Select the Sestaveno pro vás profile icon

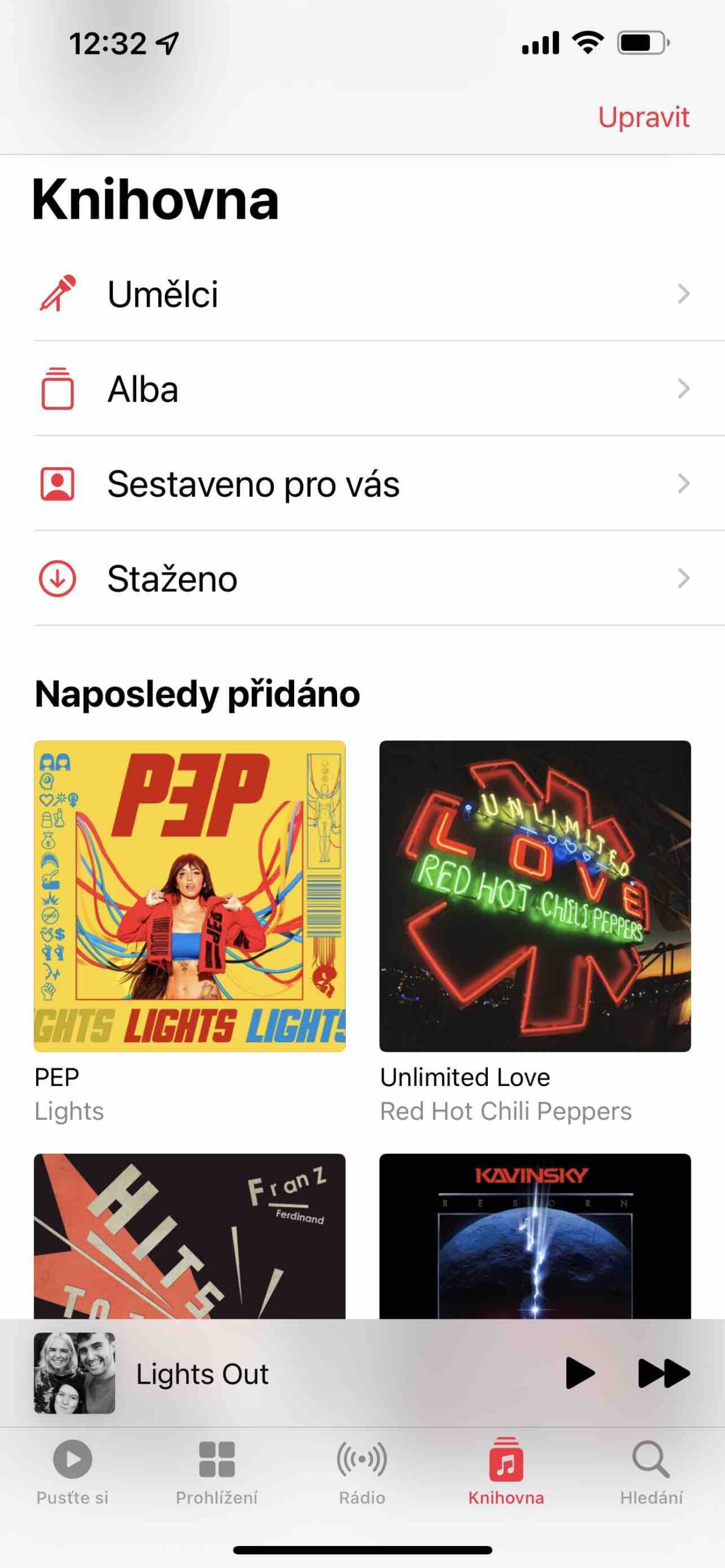click(x=58, y=484)
